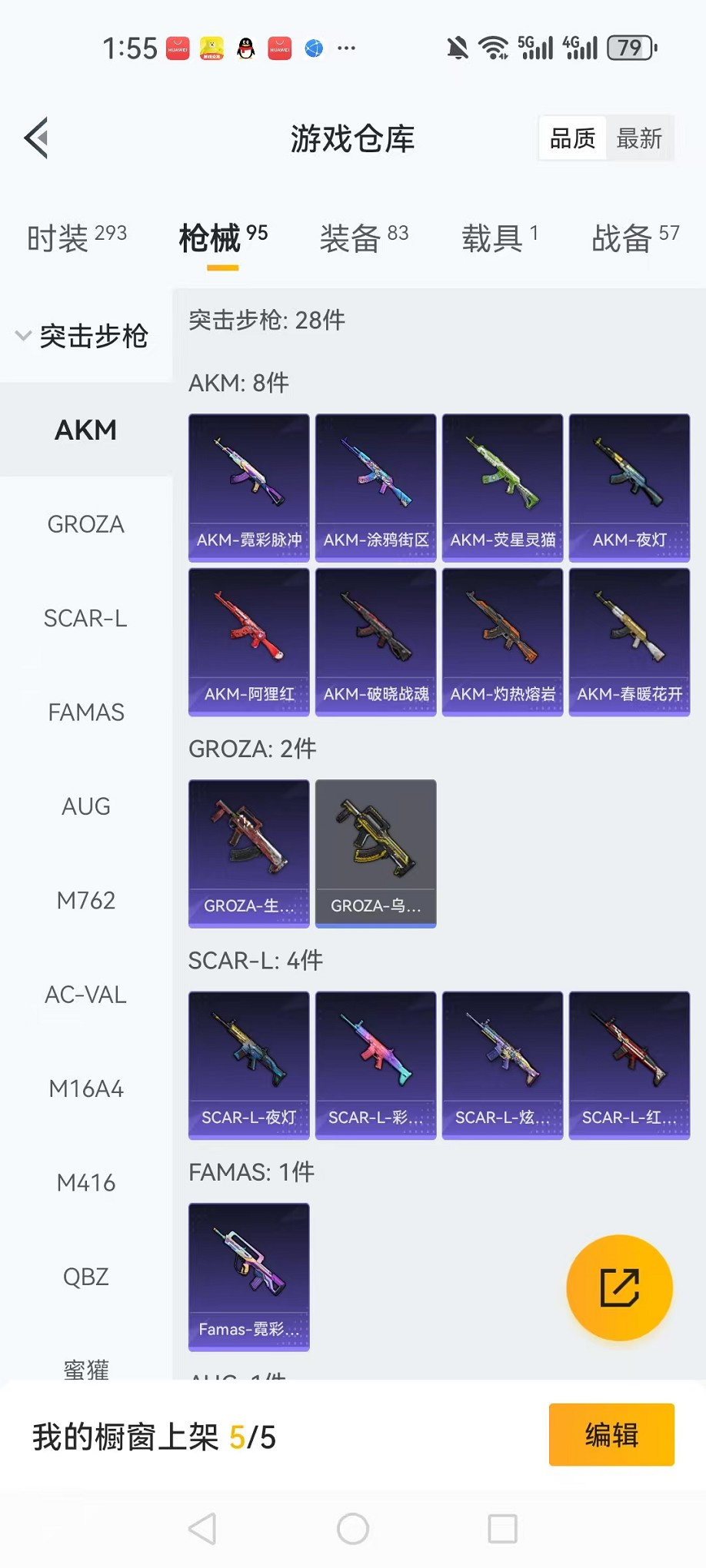The width and height of the screenshot is (706, 1568).
Task: Select GROZA in the side list
Action: pyautogui.click(x=85, y=524)
